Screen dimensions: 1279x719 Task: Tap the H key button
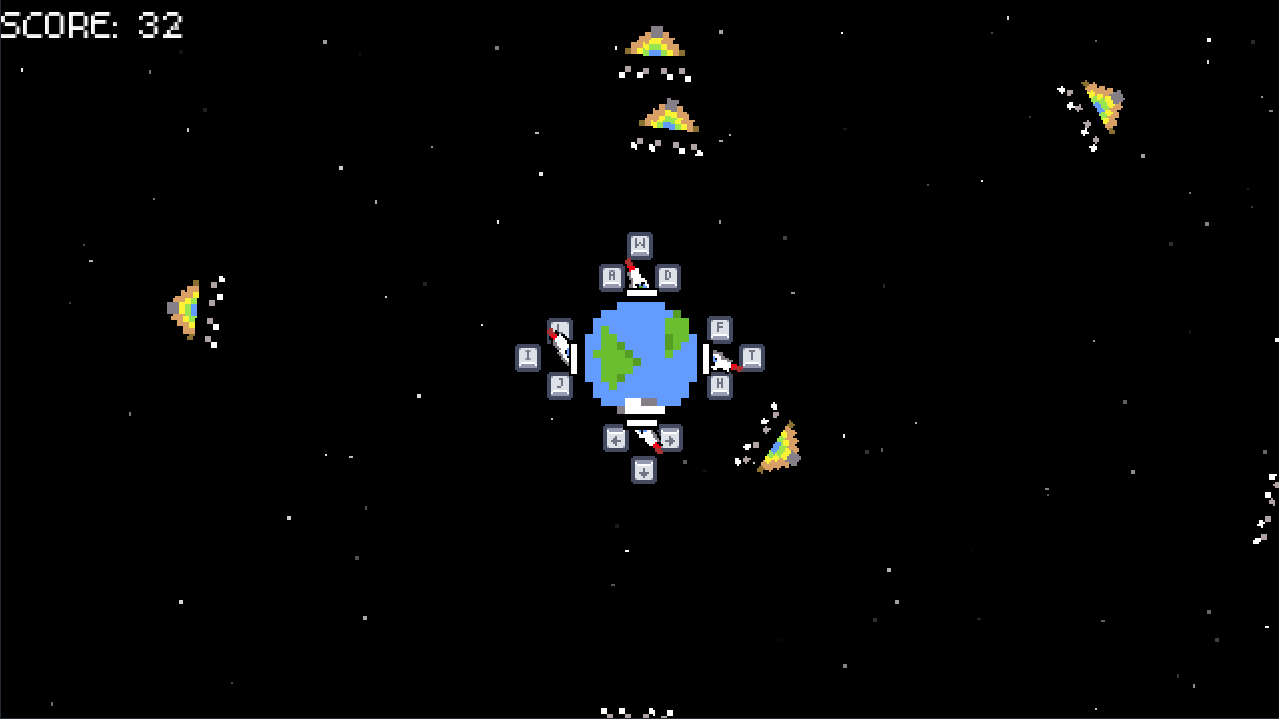pyautogui.click(x=720, y=385)
